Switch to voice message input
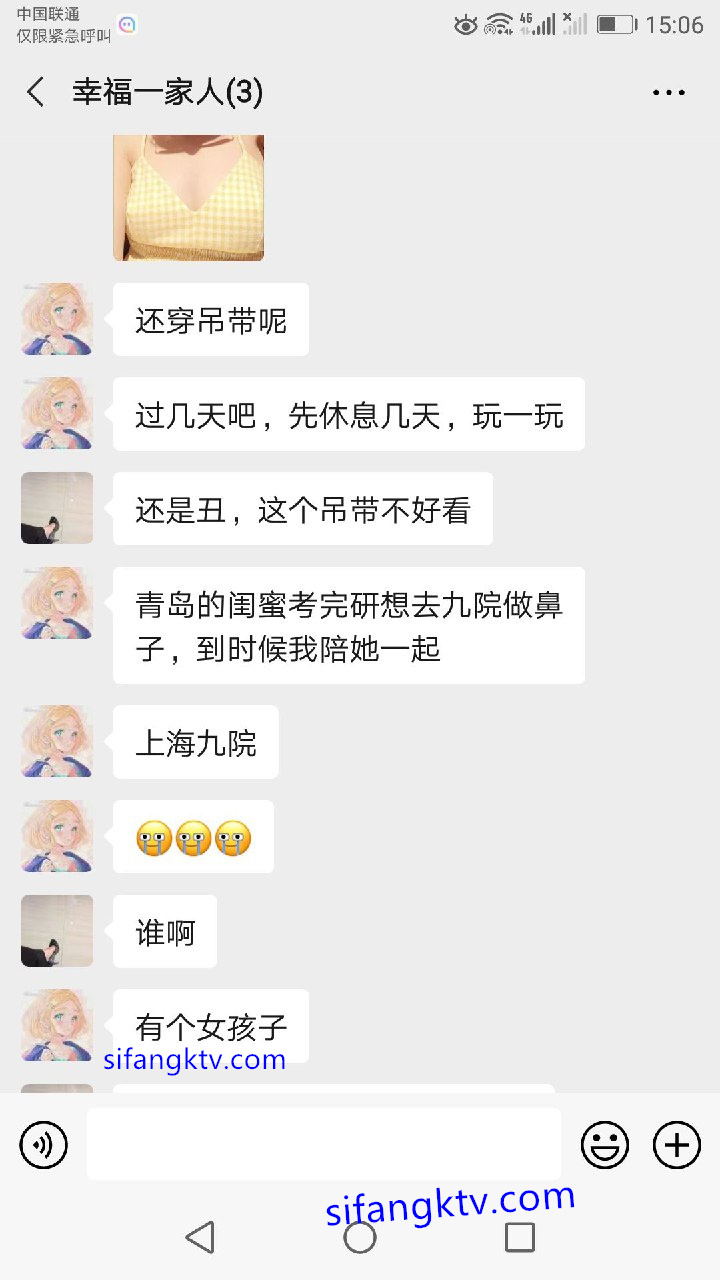This screenshot has width=720, height=1280. 43,1145
